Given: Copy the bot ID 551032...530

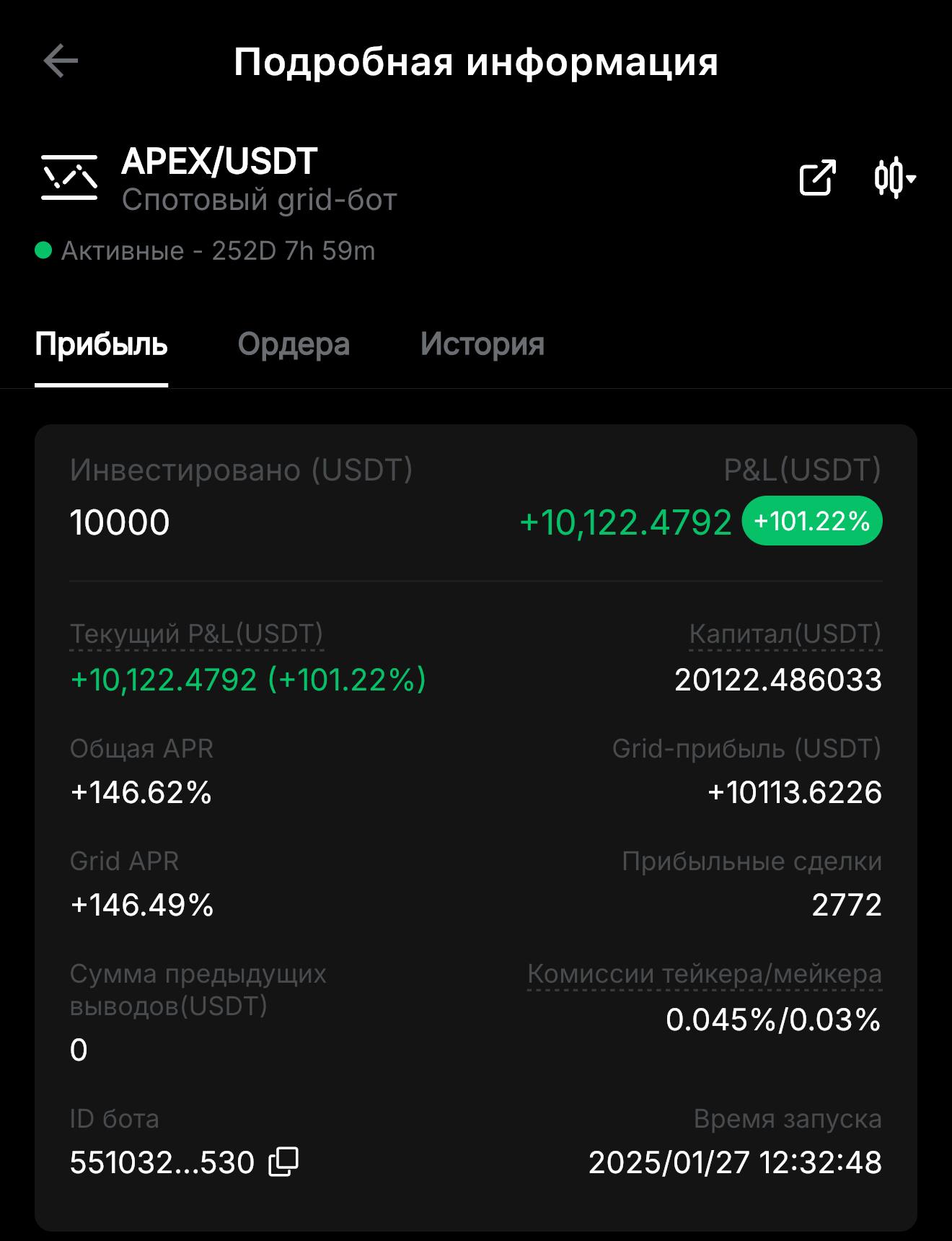Looking at the screenshot, I should [283, 1162].
